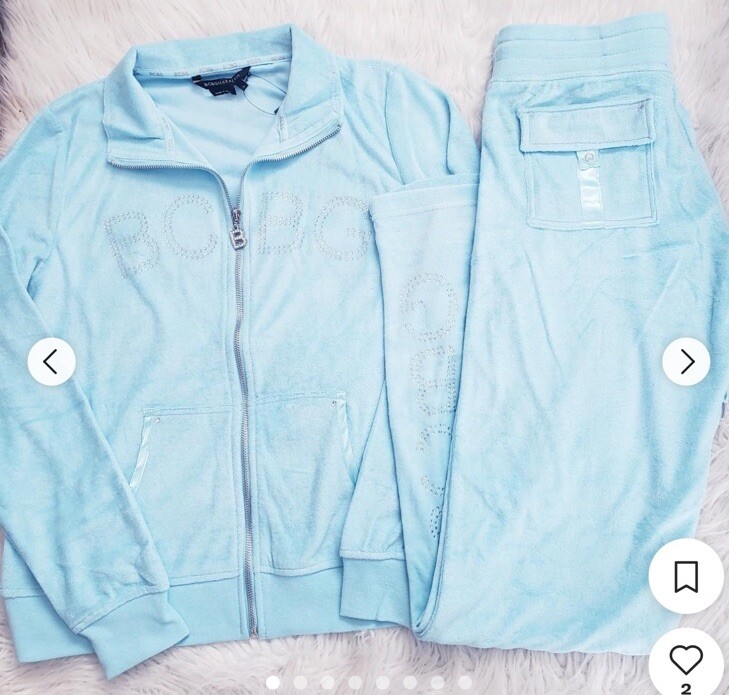
Task: Like the listing with the heart
Action: tap(686, 660)
